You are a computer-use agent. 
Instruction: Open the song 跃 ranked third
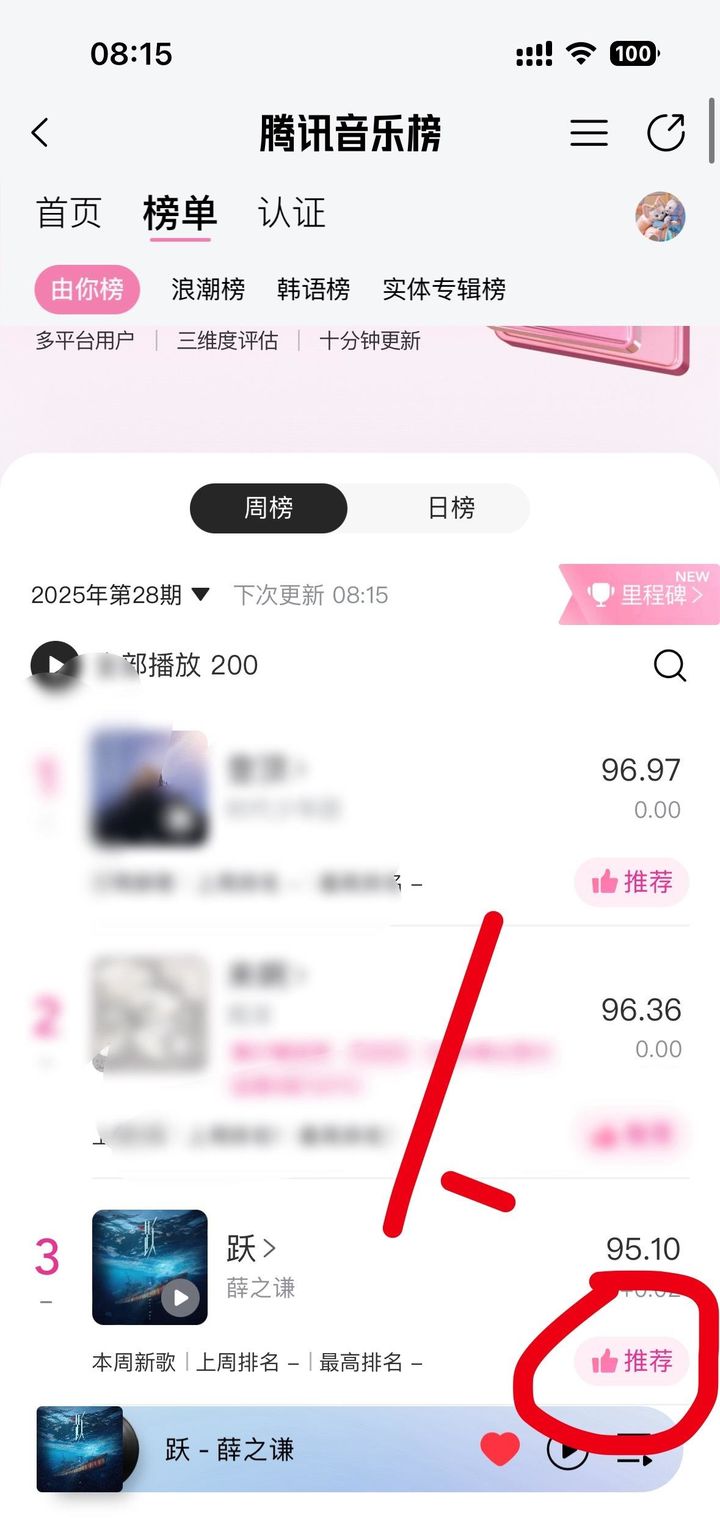250,1248
